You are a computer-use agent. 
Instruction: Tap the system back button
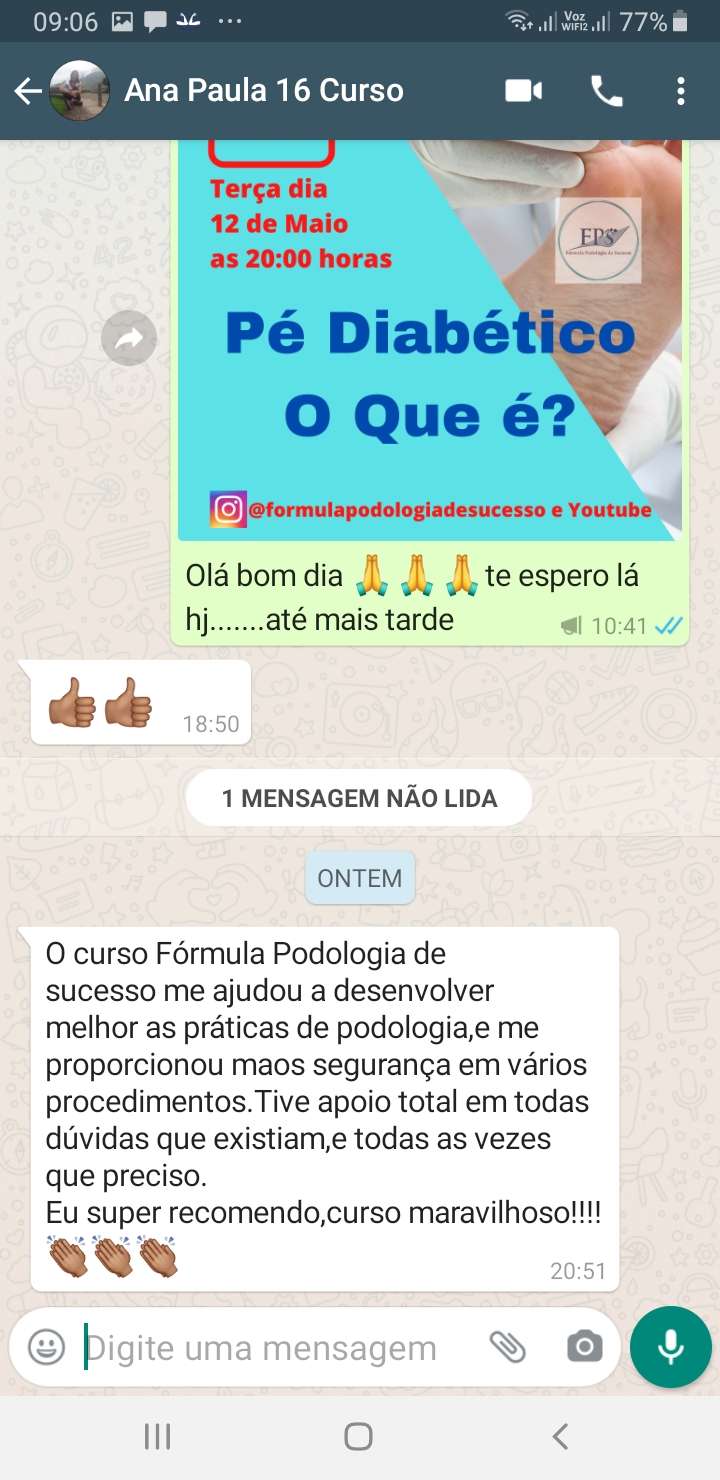[x=560, y=1437]
